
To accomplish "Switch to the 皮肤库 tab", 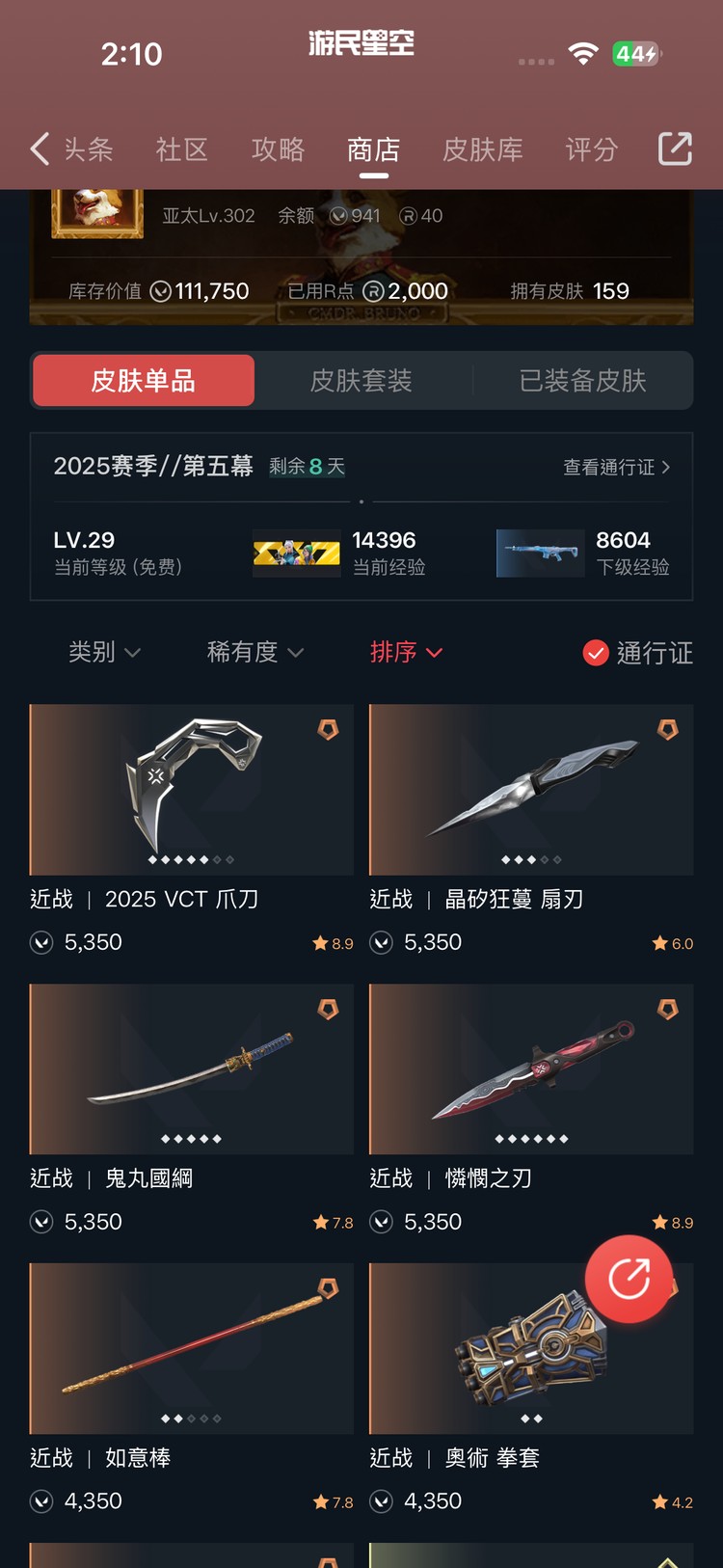I will 482,149.
